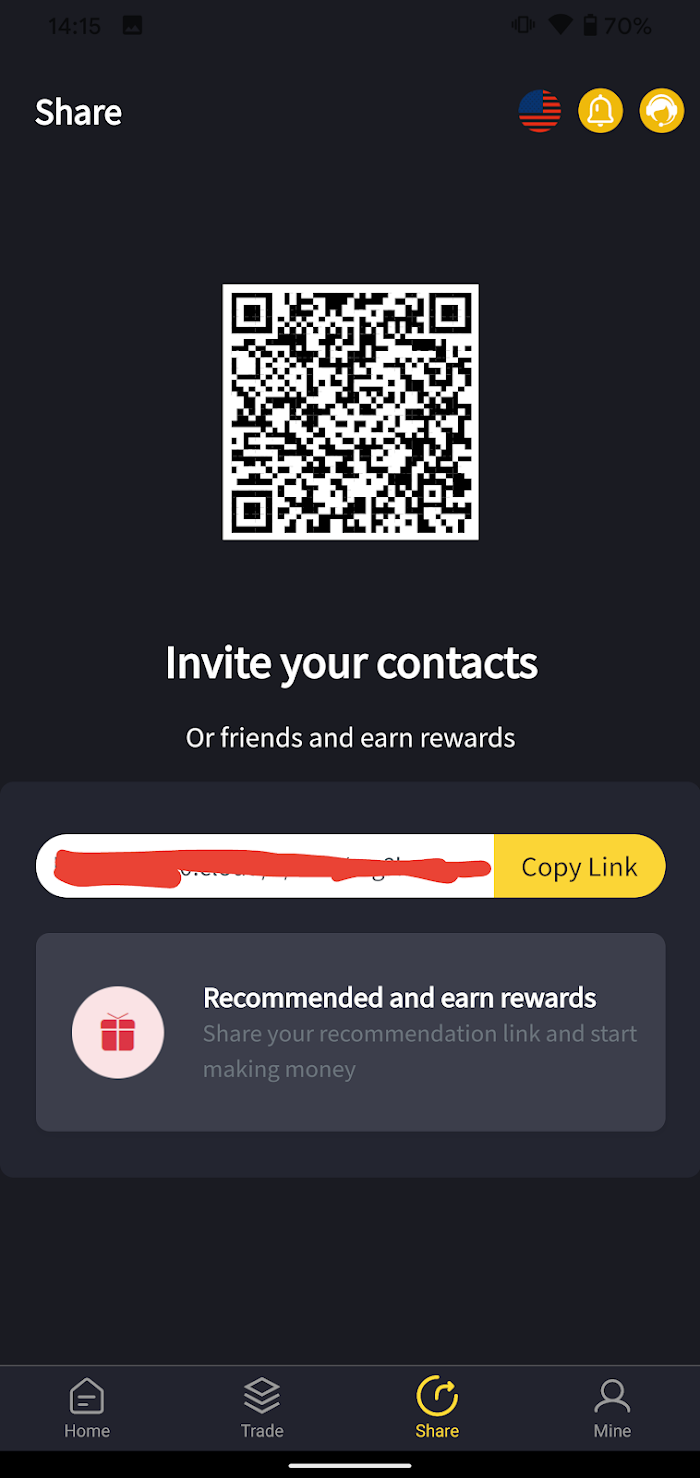Open Recommended and earn rewards card
The image size is (700, 1478).
(x=351, y=1032)
